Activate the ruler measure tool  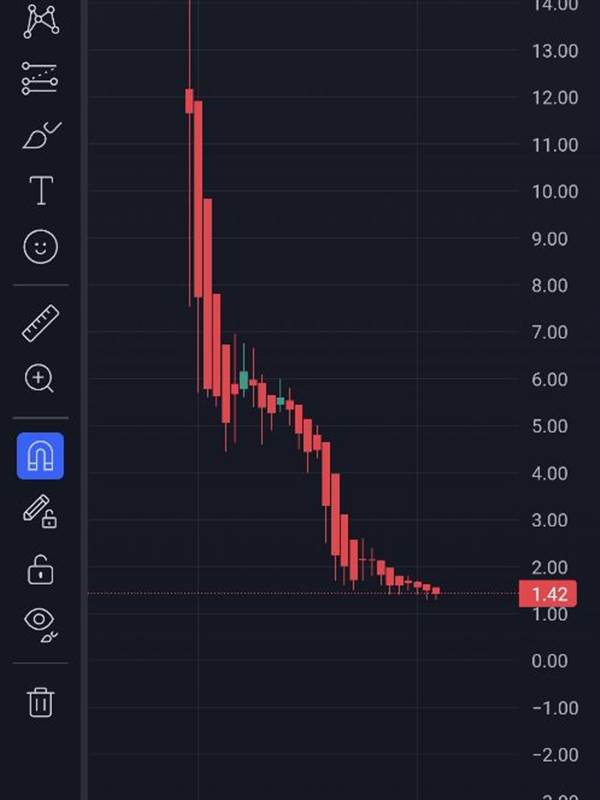[x=41, y=323]
